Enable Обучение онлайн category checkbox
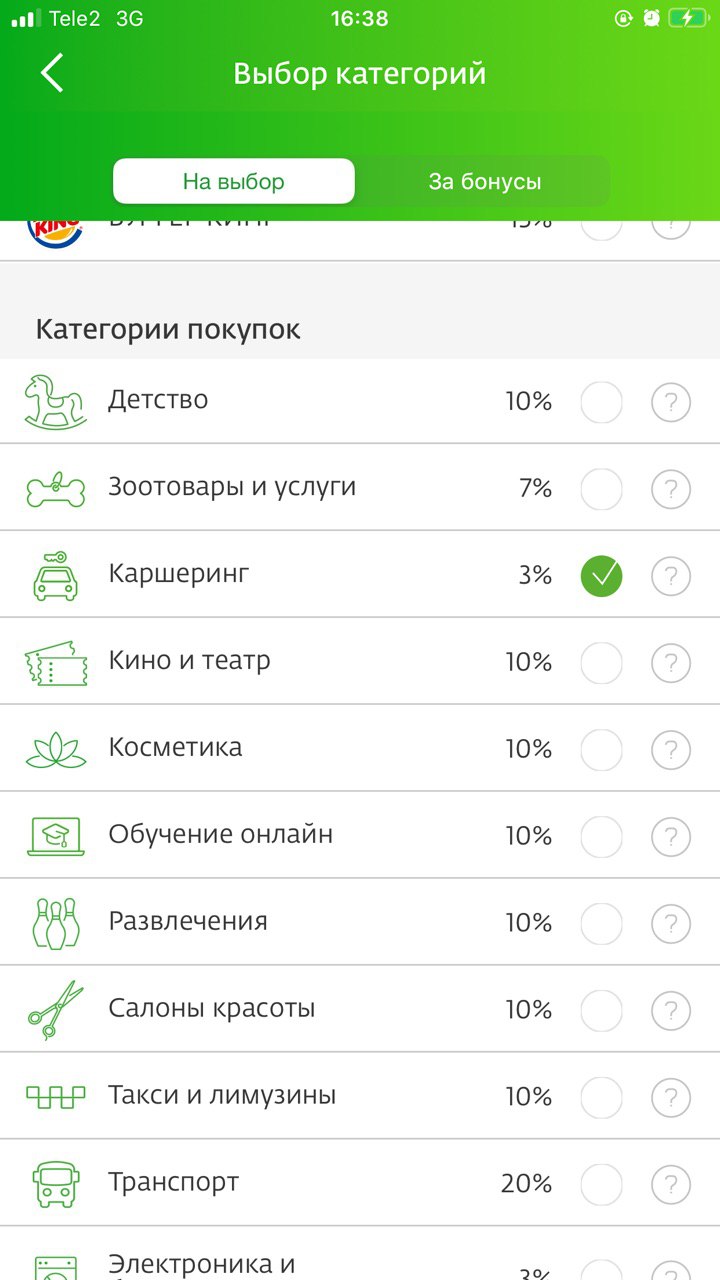The image size is (720, 1280). 602,837
